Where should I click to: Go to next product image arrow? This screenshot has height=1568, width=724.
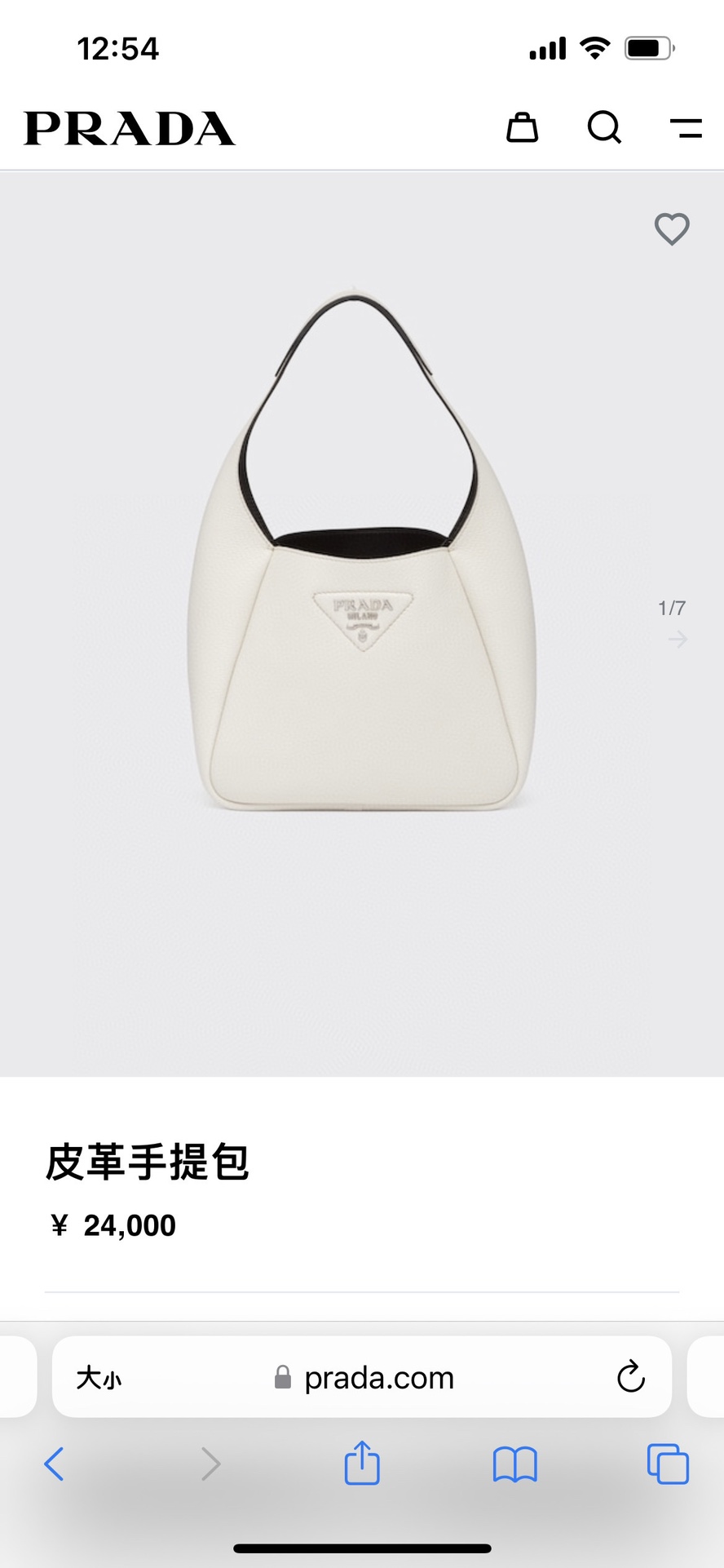click(677, 640)
